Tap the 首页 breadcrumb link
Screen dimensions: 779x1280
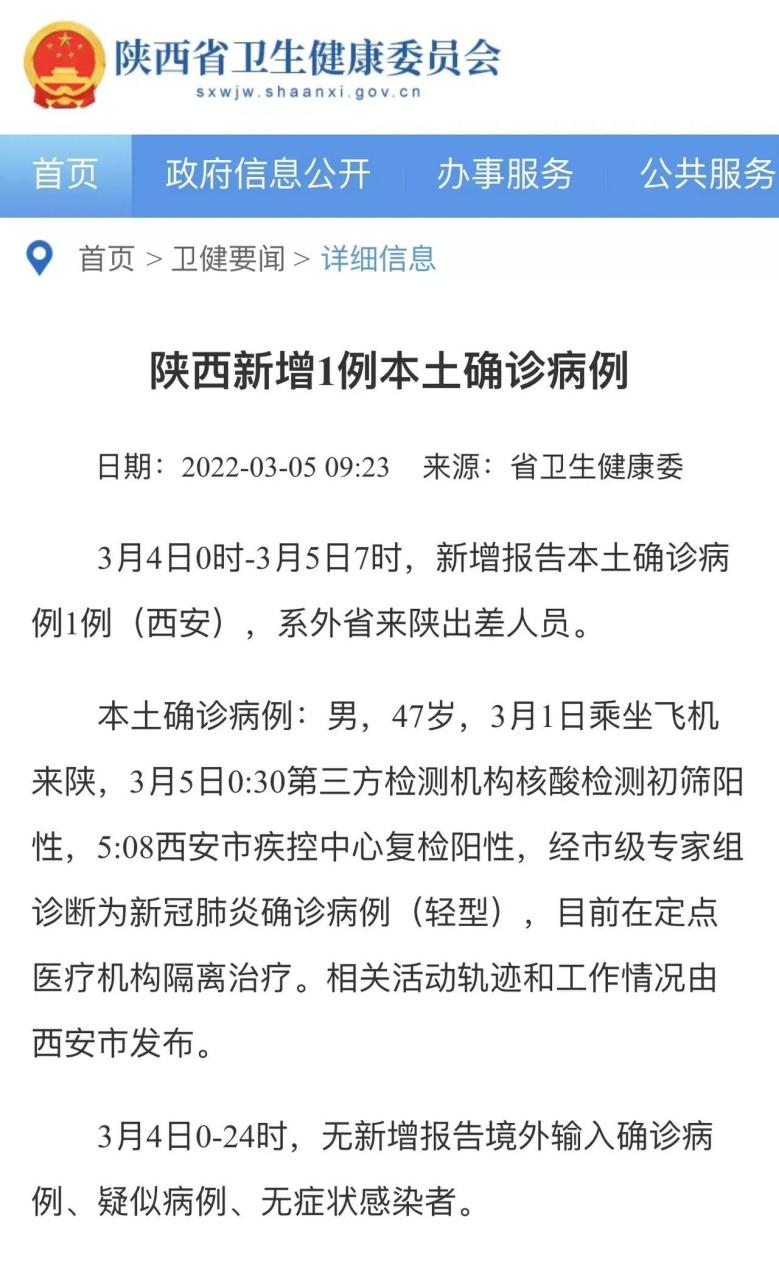[106, 259]
